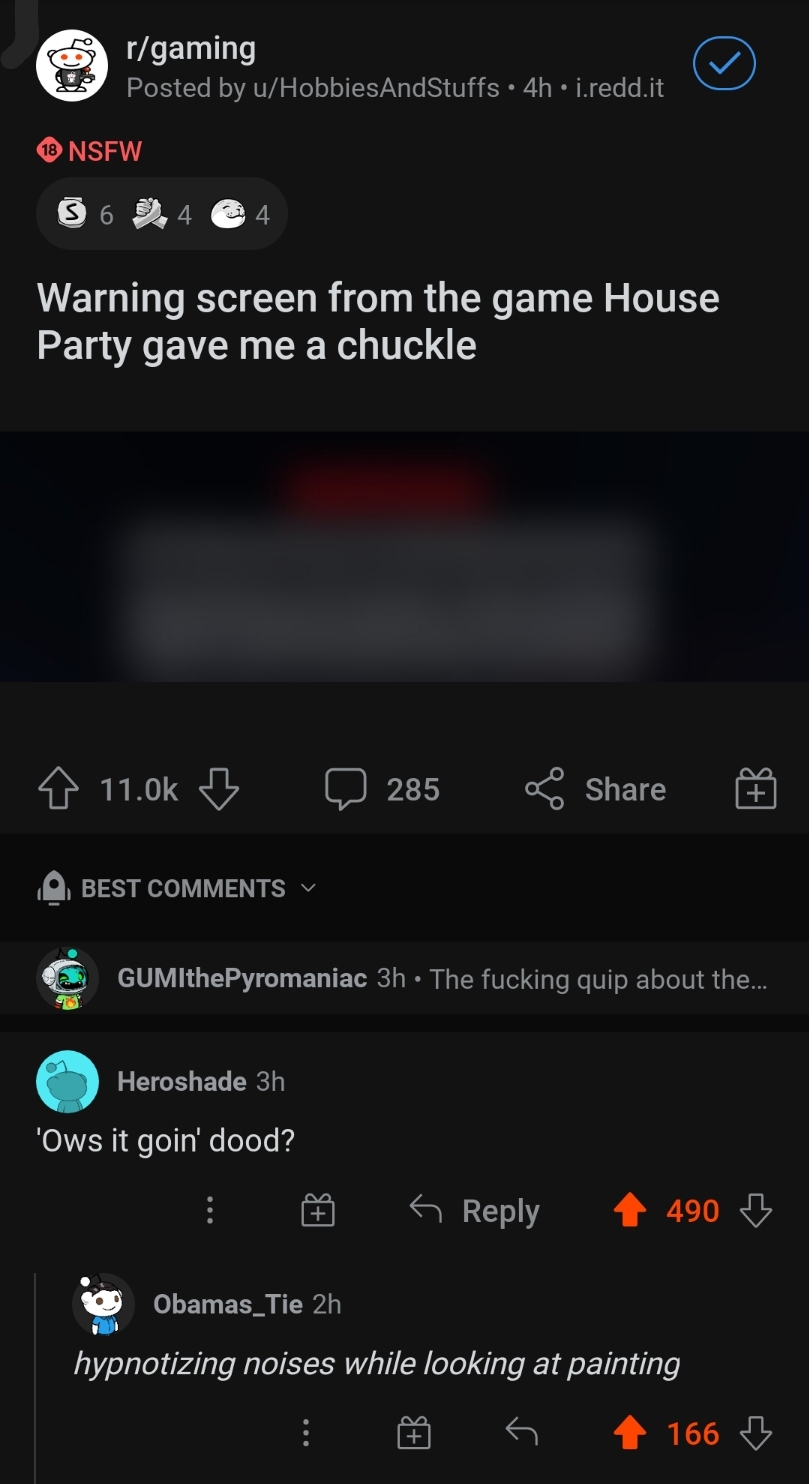Open Heroshade's profile
Image resolution: width=809 pixels, height=1484 pixels.
pyautogui.click(x=181, y=1081)
